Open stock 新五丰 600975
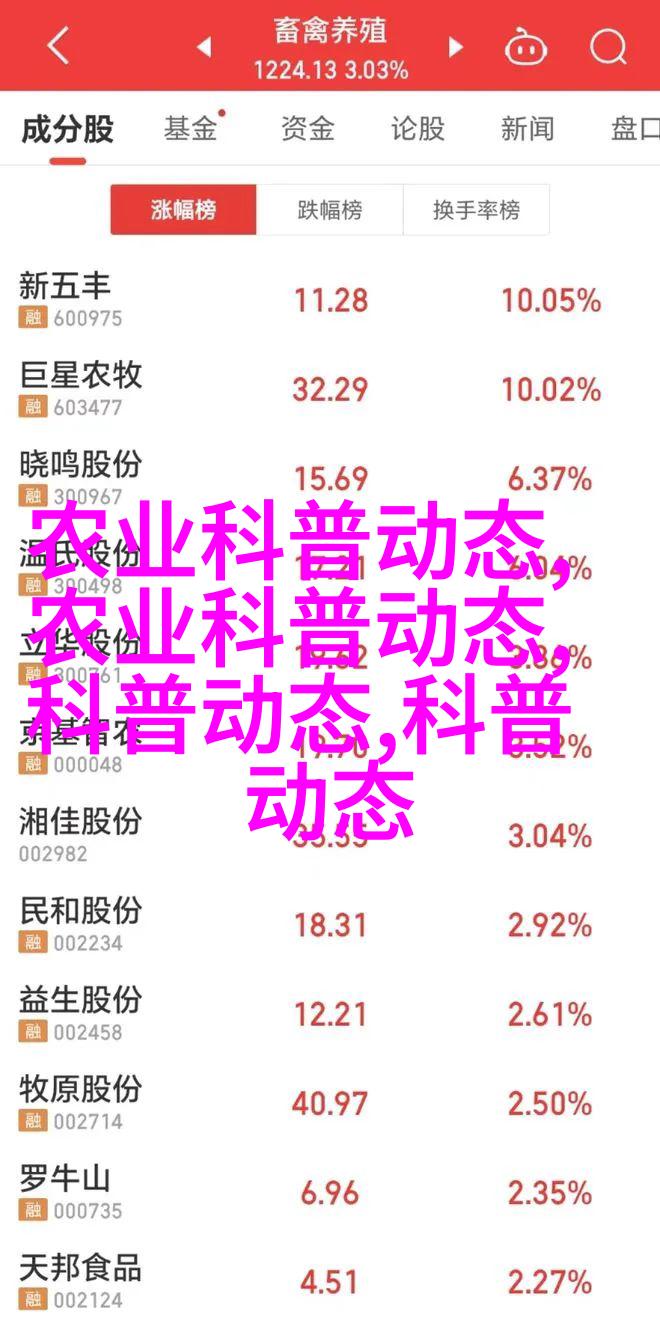 click(330, 300)
